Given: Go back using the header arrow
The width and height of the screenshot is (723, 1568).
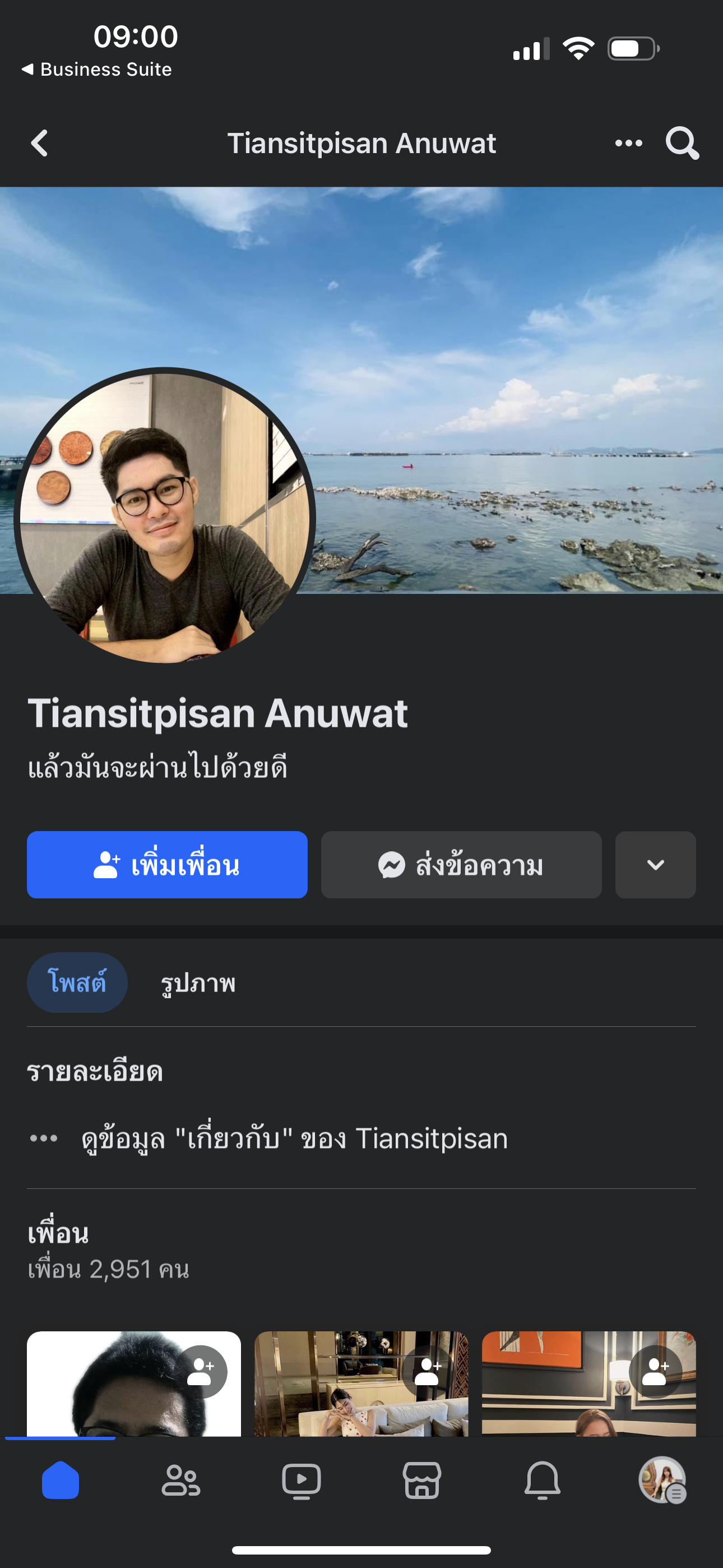Looking at the screenshot, I should coord(40,144).
